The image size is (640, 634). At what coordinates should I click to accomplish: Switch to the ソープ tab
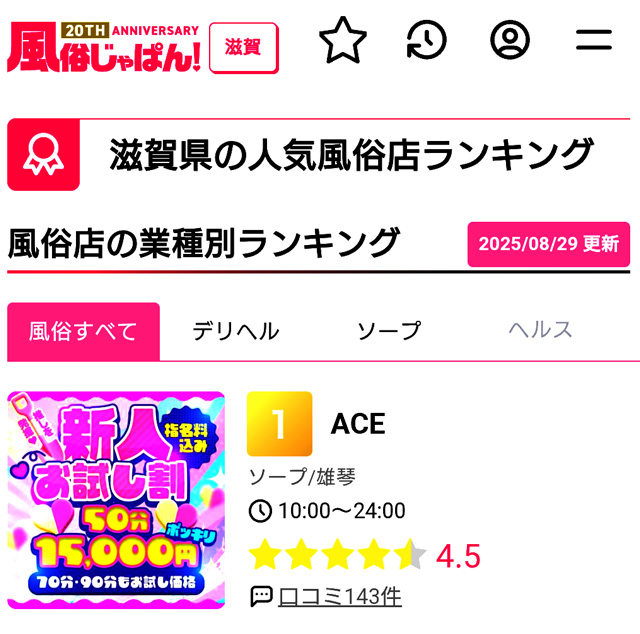tap(389, 331)
